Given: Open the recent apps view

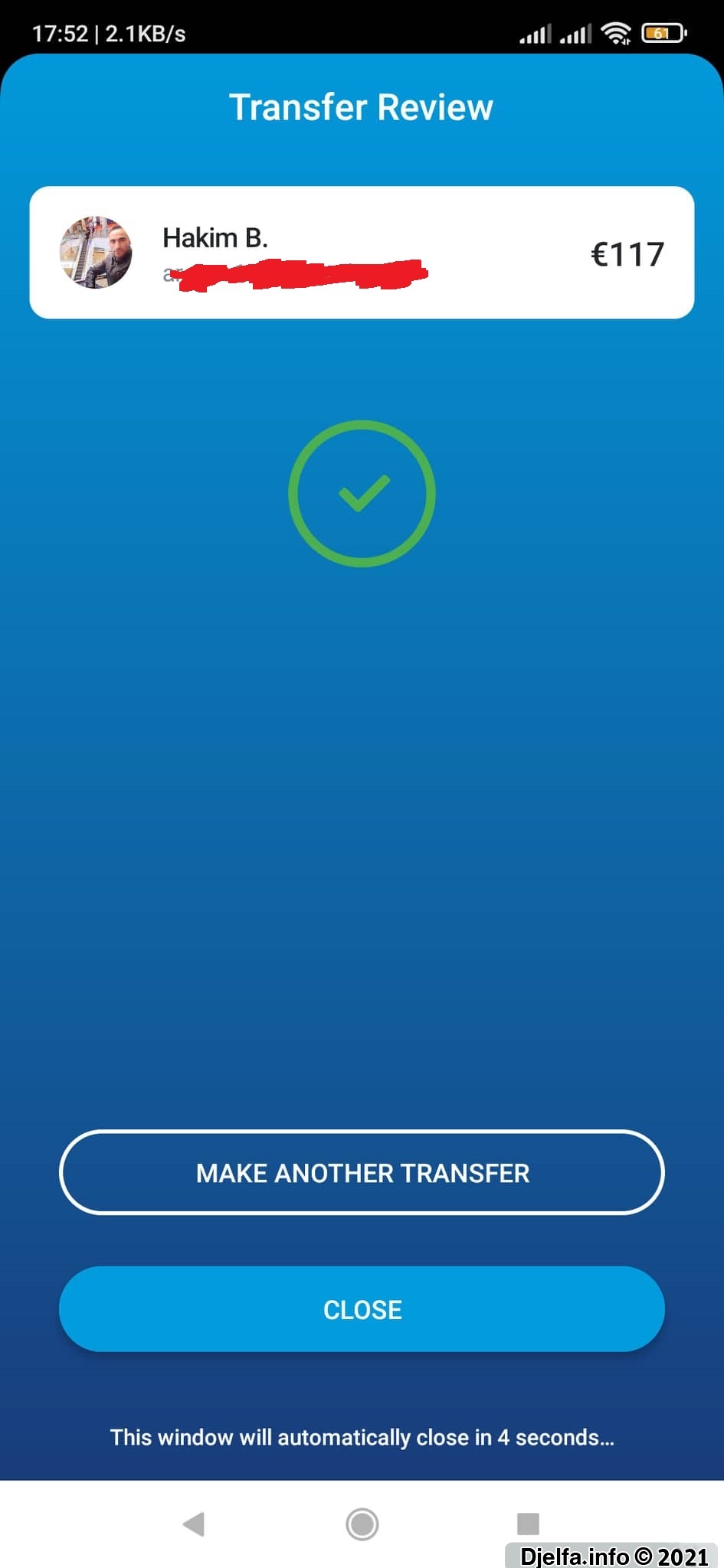Looking at the screenshot, I should pyautogui.click(x=529, y=1524).
